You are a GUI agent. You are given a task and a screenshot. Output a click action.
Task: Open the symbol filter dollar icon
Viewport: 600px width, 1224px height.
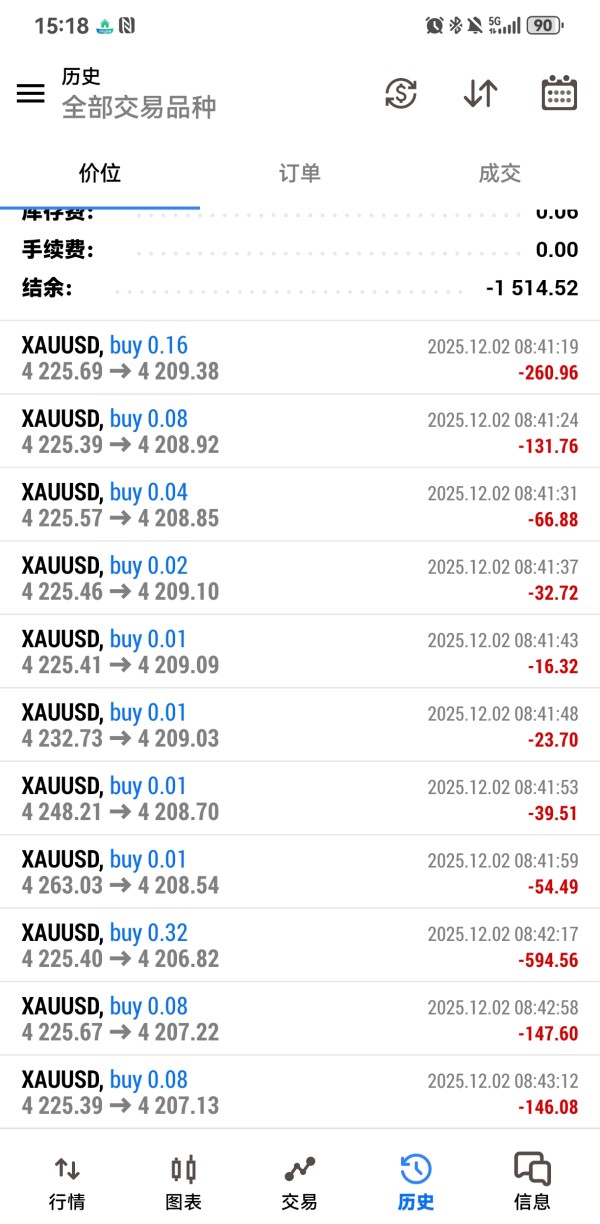click(x=401, y=93)
